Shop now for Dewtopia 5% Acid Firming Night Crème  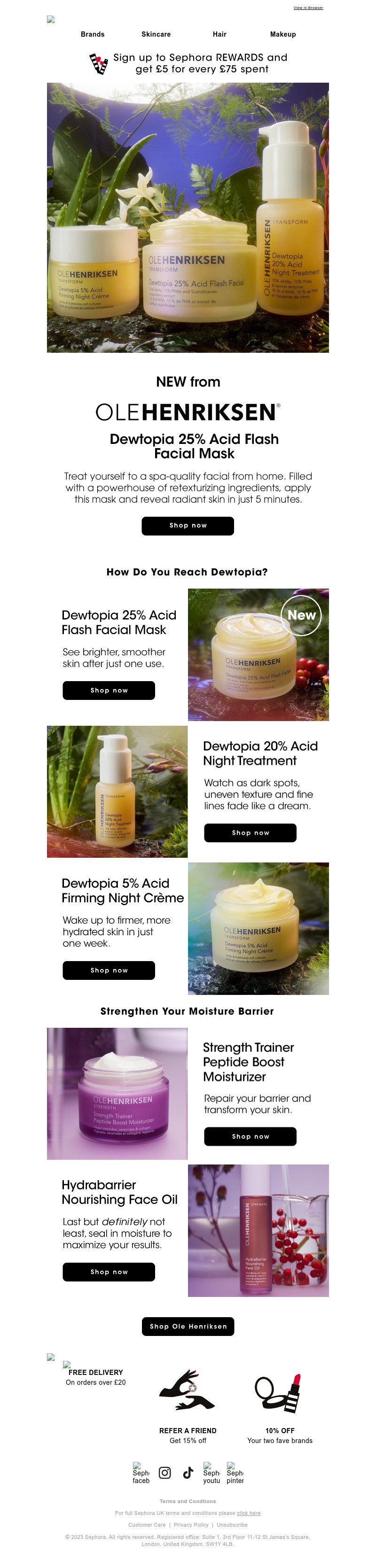pos(109,970)
